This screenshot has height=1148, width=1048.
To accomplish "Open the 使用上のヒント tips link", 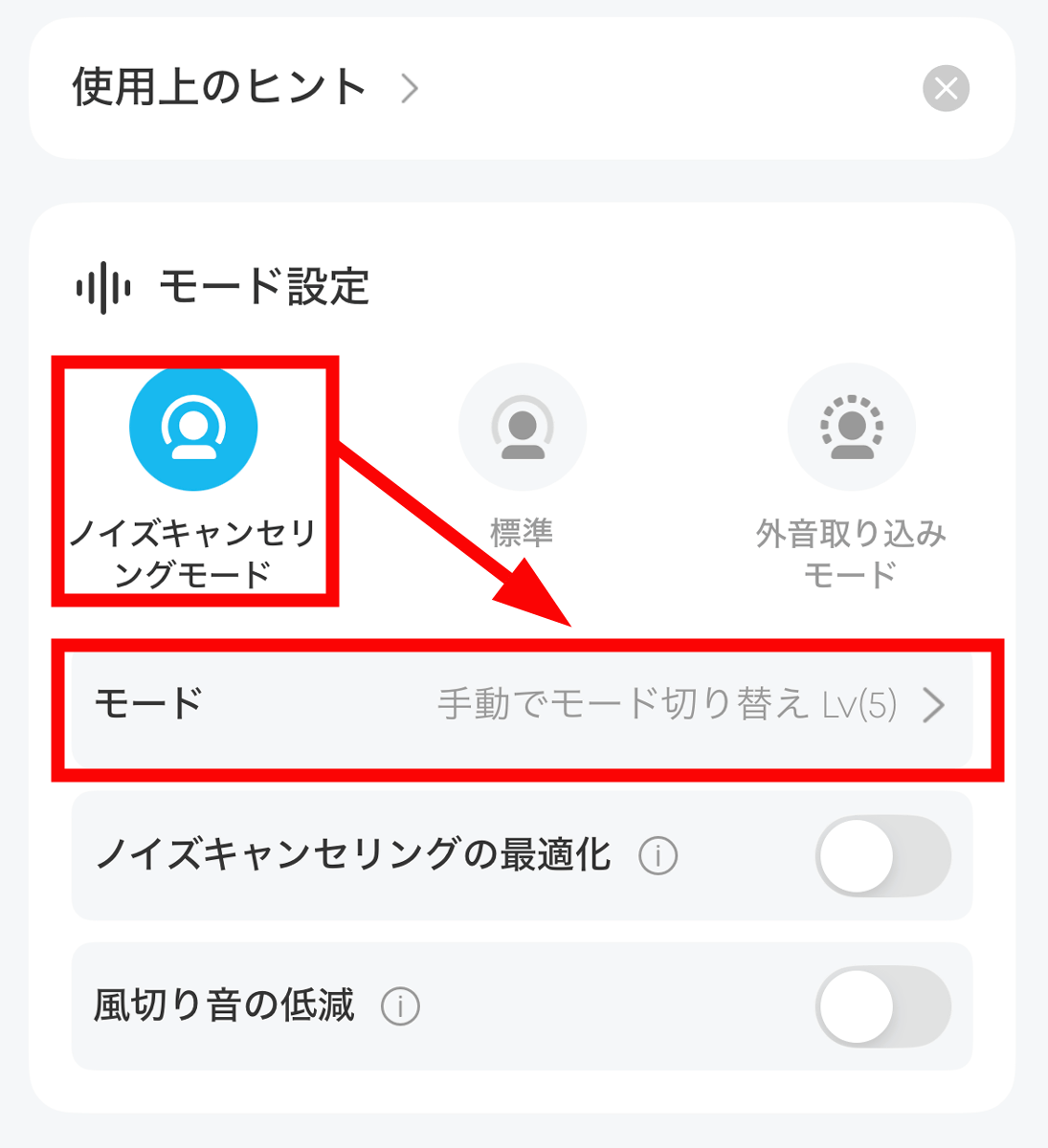I will tap(245, 88).
